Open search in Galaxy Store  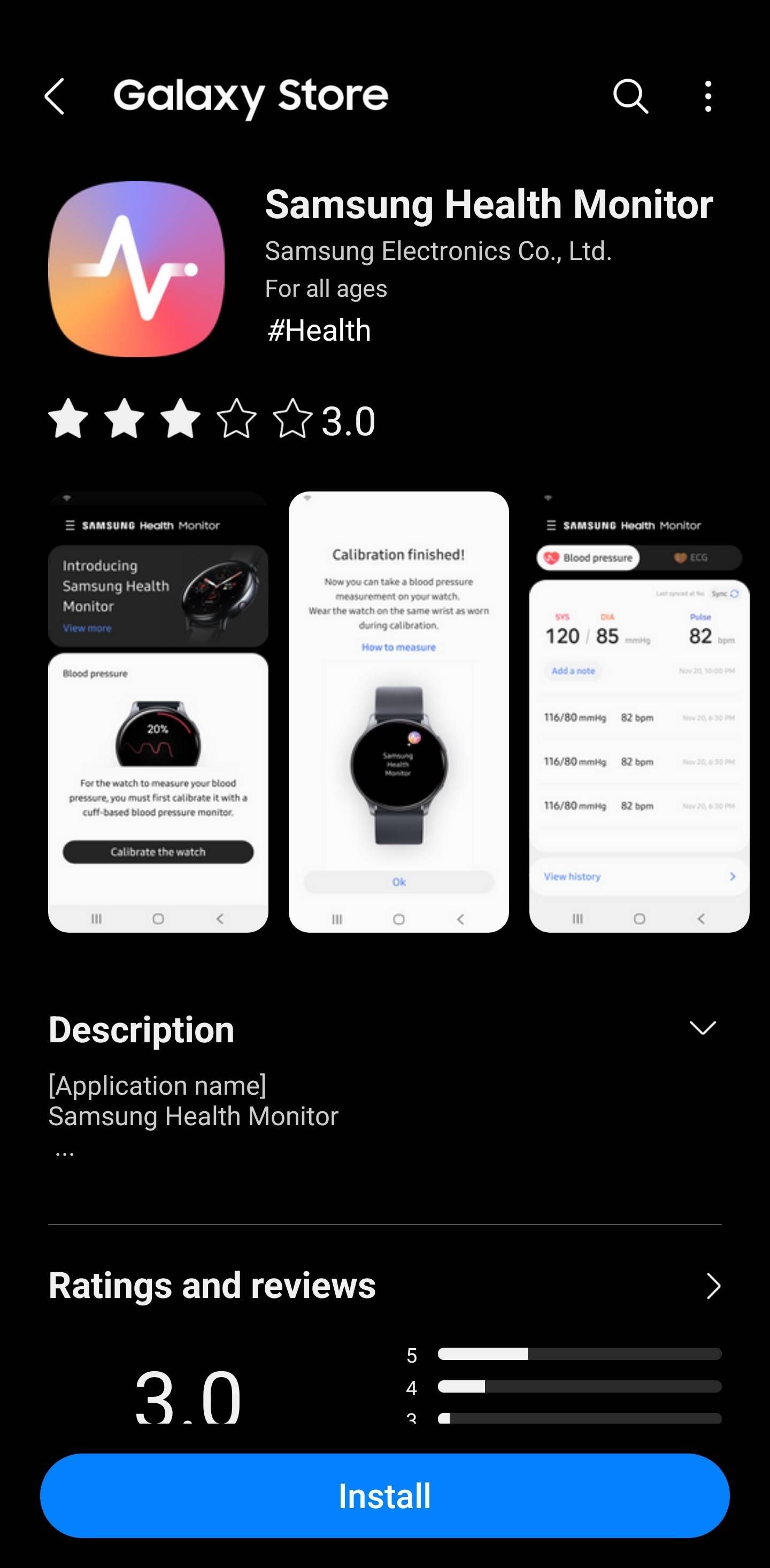pos(630,96)
